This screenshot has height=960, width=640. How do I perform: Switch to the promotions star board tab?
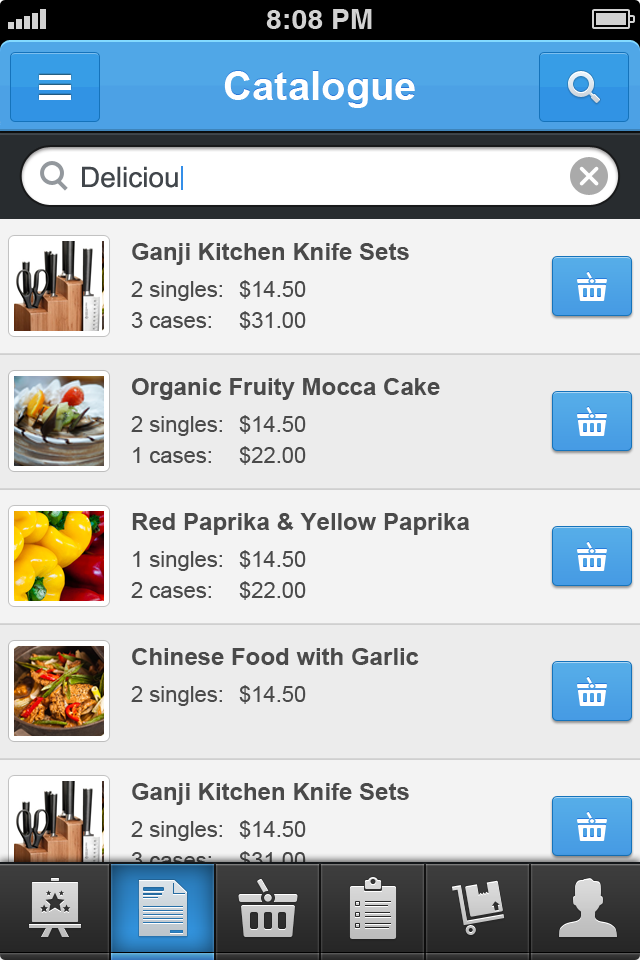[x=54, y=910]
